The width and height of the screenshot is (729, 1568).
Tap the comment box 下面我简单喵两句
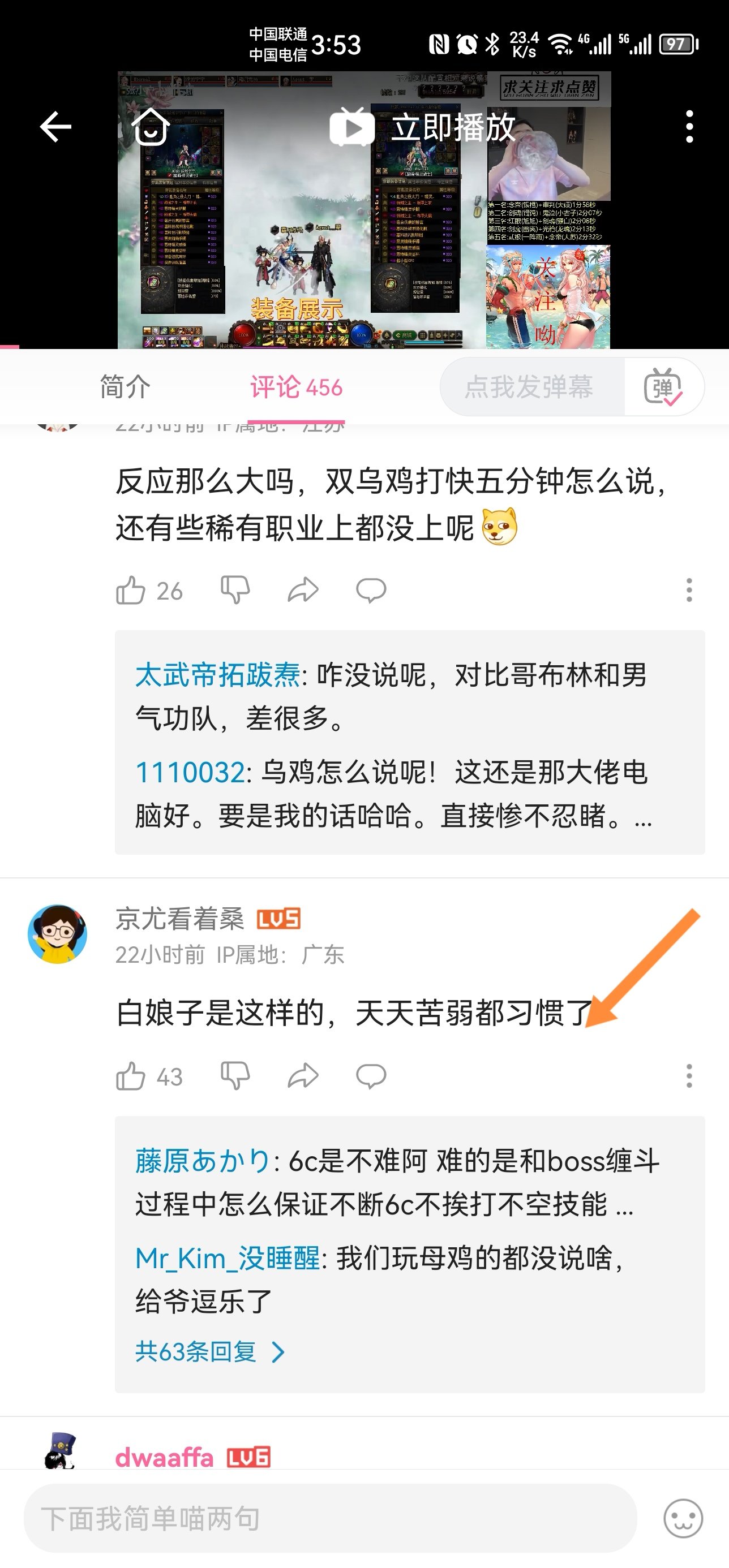pos(330,1518)
